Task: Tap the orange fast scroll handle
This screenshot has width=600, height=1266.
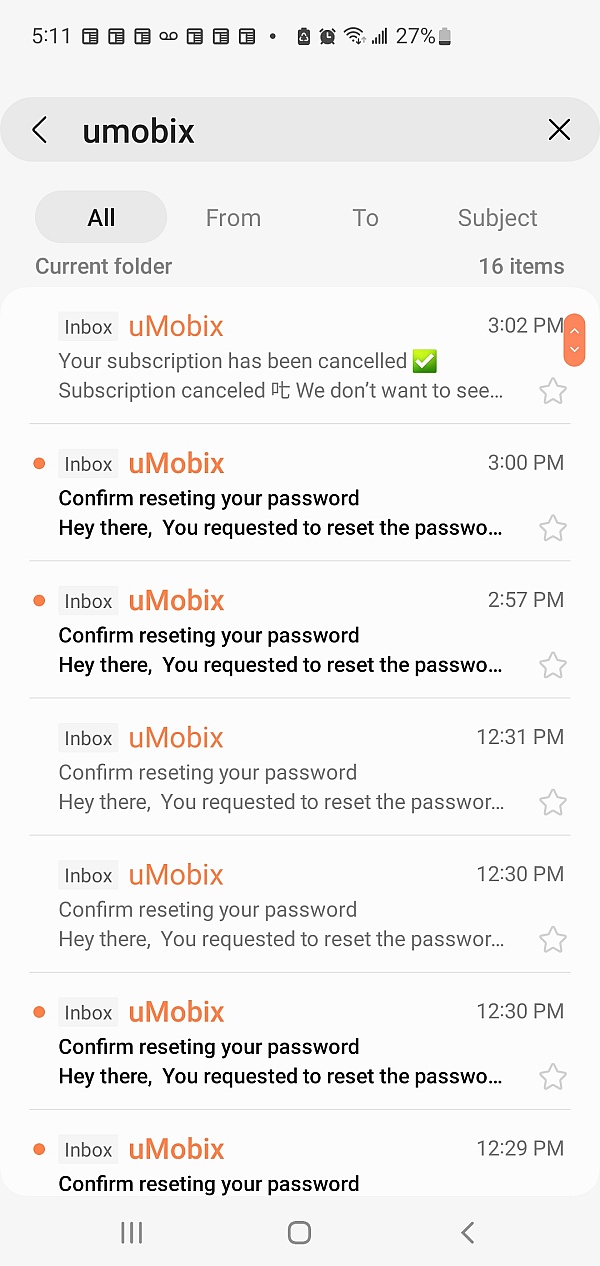Action: pyautogui.click(x=574, y=340)
